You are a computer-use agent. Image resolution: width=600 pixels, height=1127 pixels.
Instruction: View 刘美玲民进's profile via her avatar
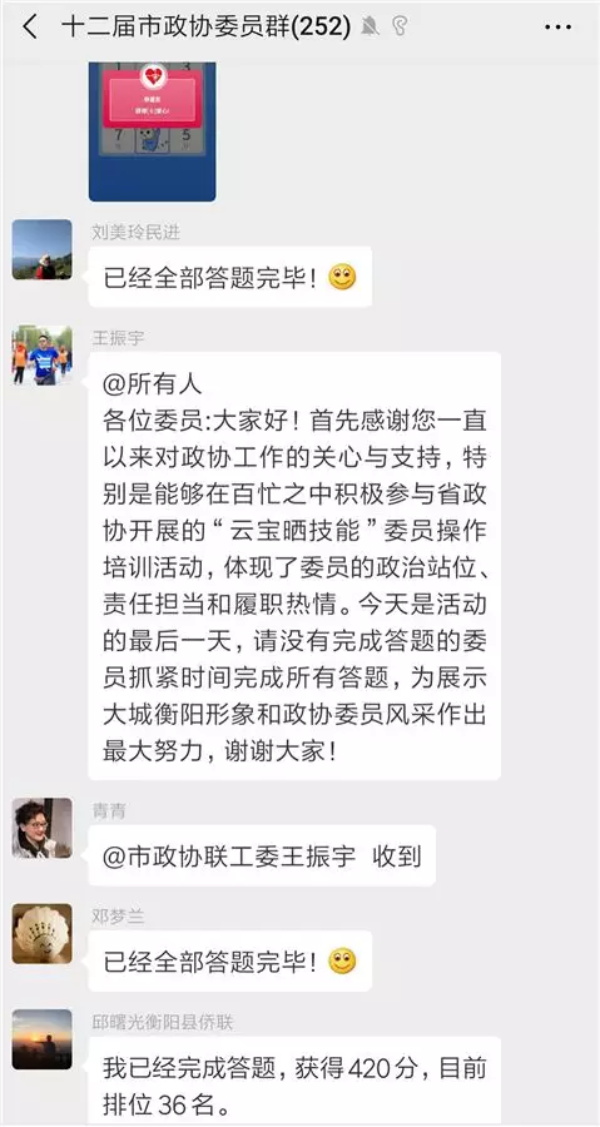[x=42, y=250]
